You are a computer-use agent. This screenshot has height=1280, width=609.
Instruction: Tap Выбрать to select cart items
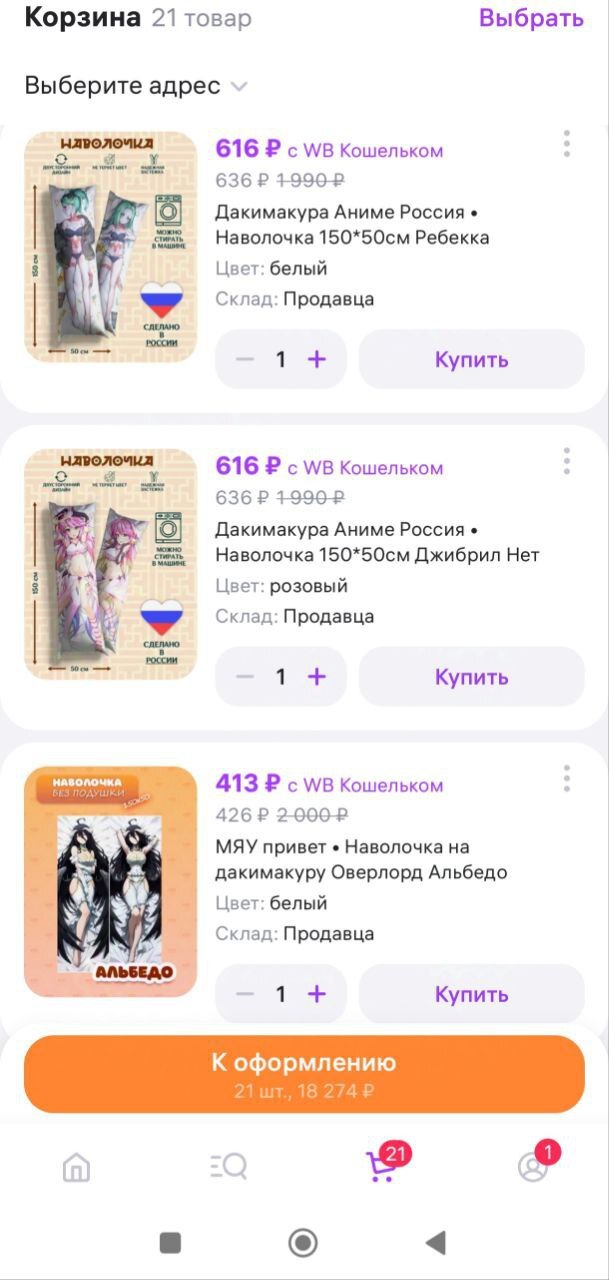click(x=530, y=18)
